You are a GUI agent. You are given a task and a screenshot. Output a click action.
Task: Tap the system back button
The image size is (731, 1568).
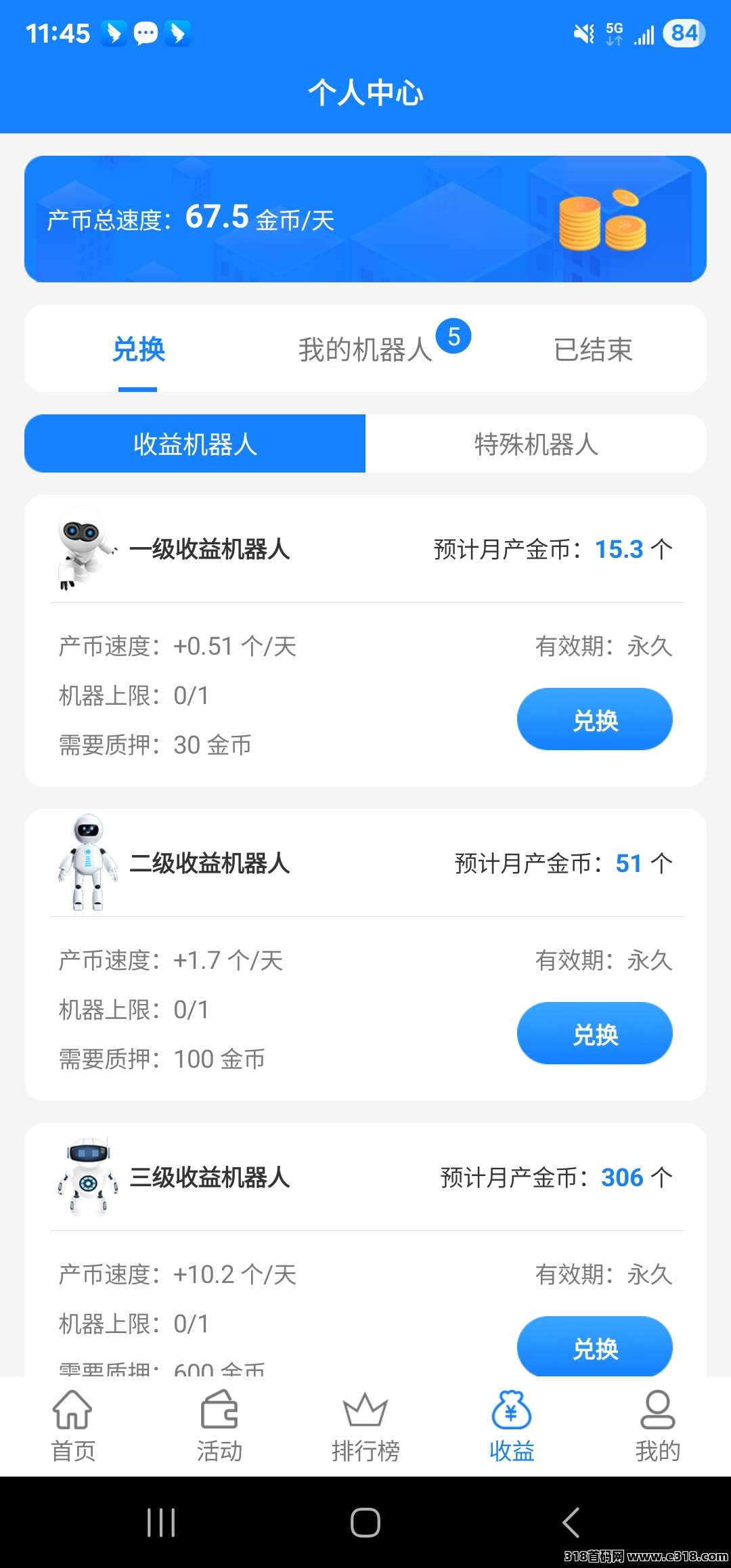[571, 1523]
